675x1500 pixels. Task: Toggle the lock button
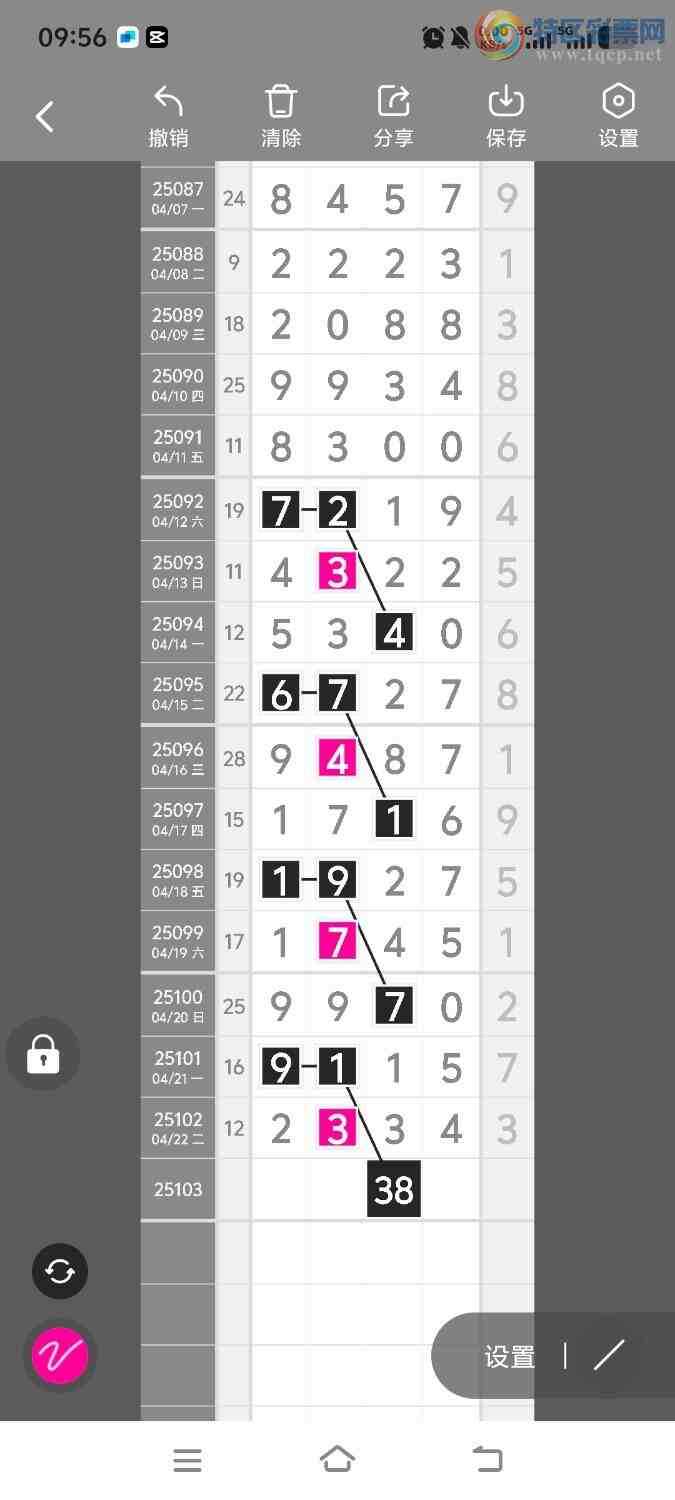click(x=43, y=1054)
